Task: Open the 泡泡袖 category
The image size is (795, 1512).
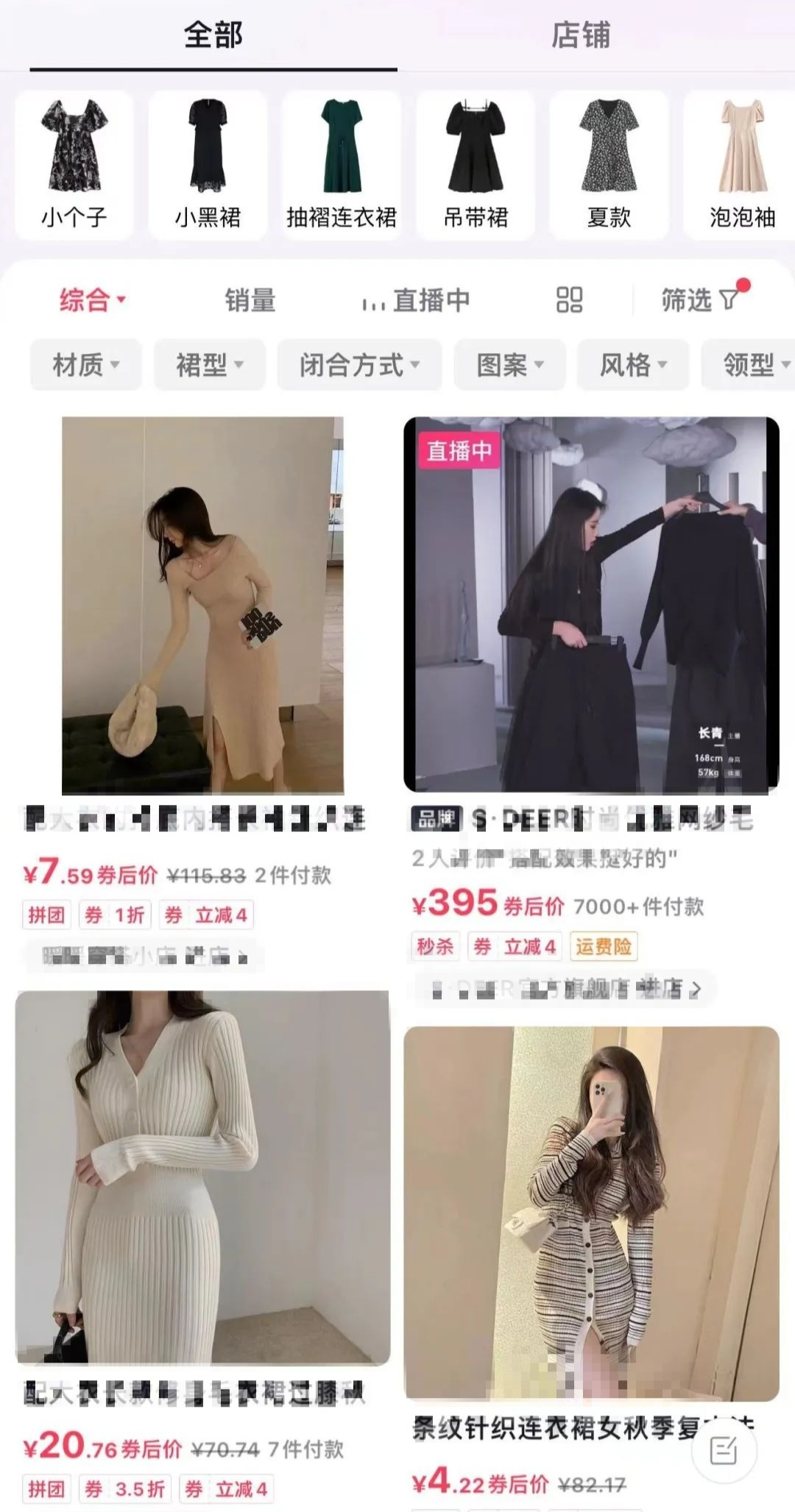Action: click(x=741, y=165)
